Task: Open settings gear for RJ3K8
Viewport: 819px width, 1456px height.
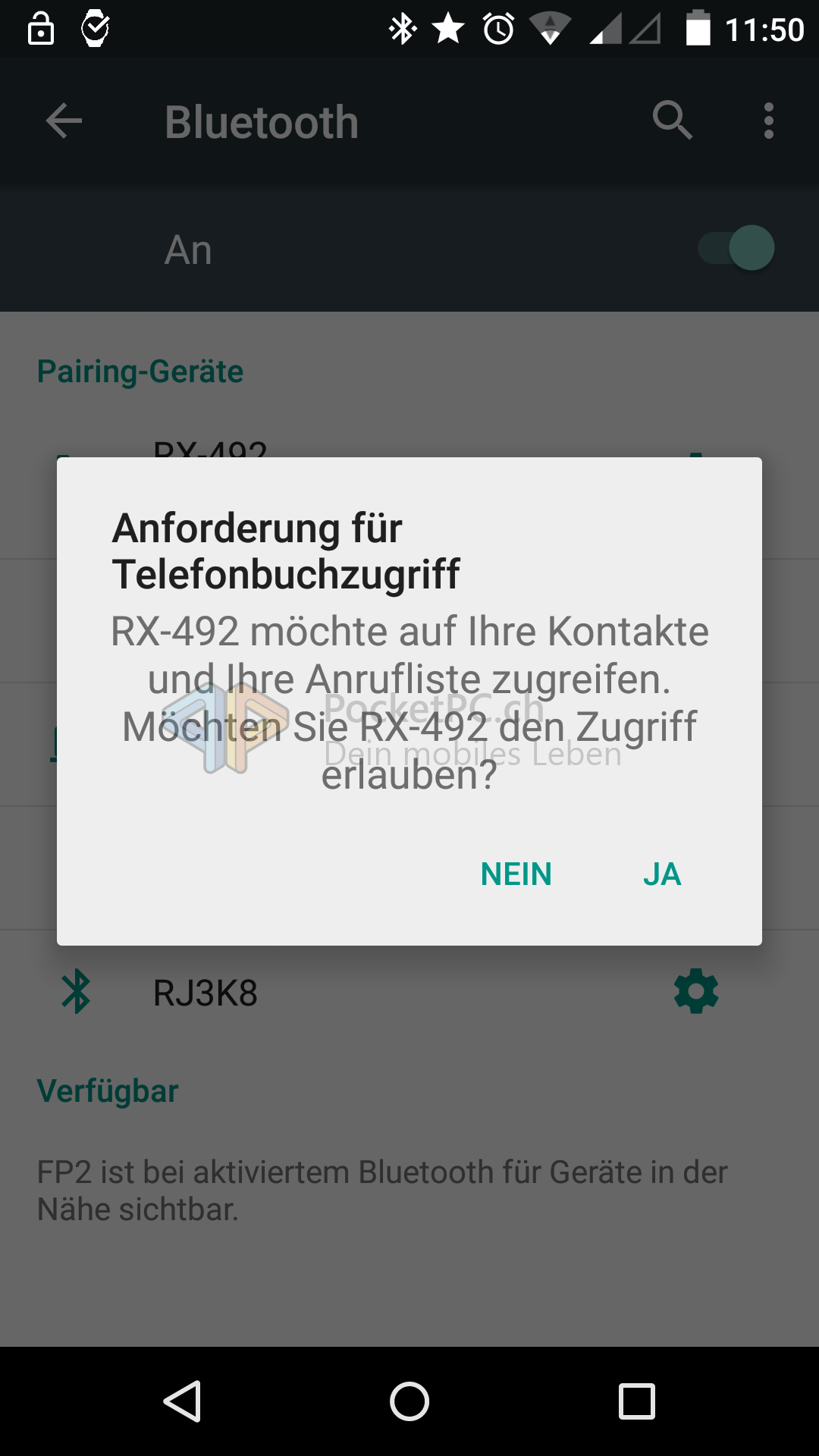Action: pos(696,992)
